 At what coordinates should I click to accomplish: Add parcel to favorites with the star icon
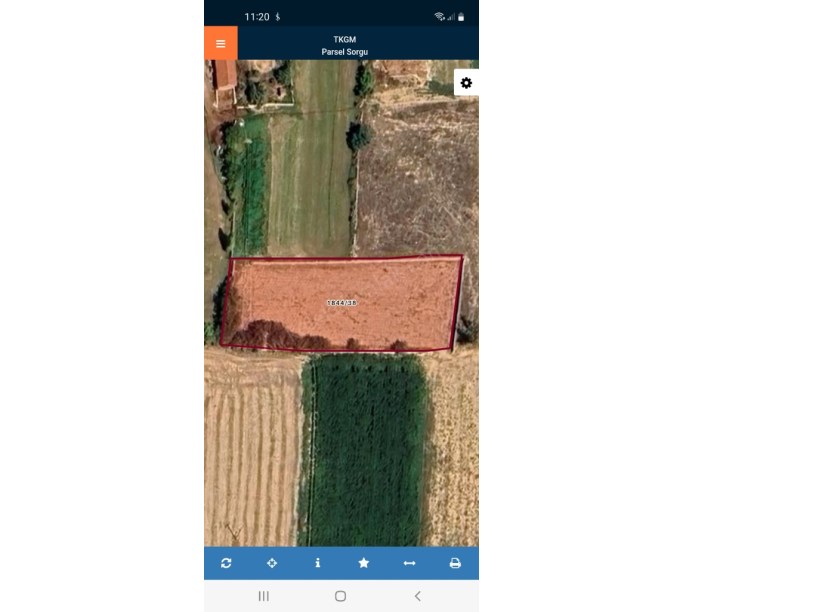[x=364, y=563]
